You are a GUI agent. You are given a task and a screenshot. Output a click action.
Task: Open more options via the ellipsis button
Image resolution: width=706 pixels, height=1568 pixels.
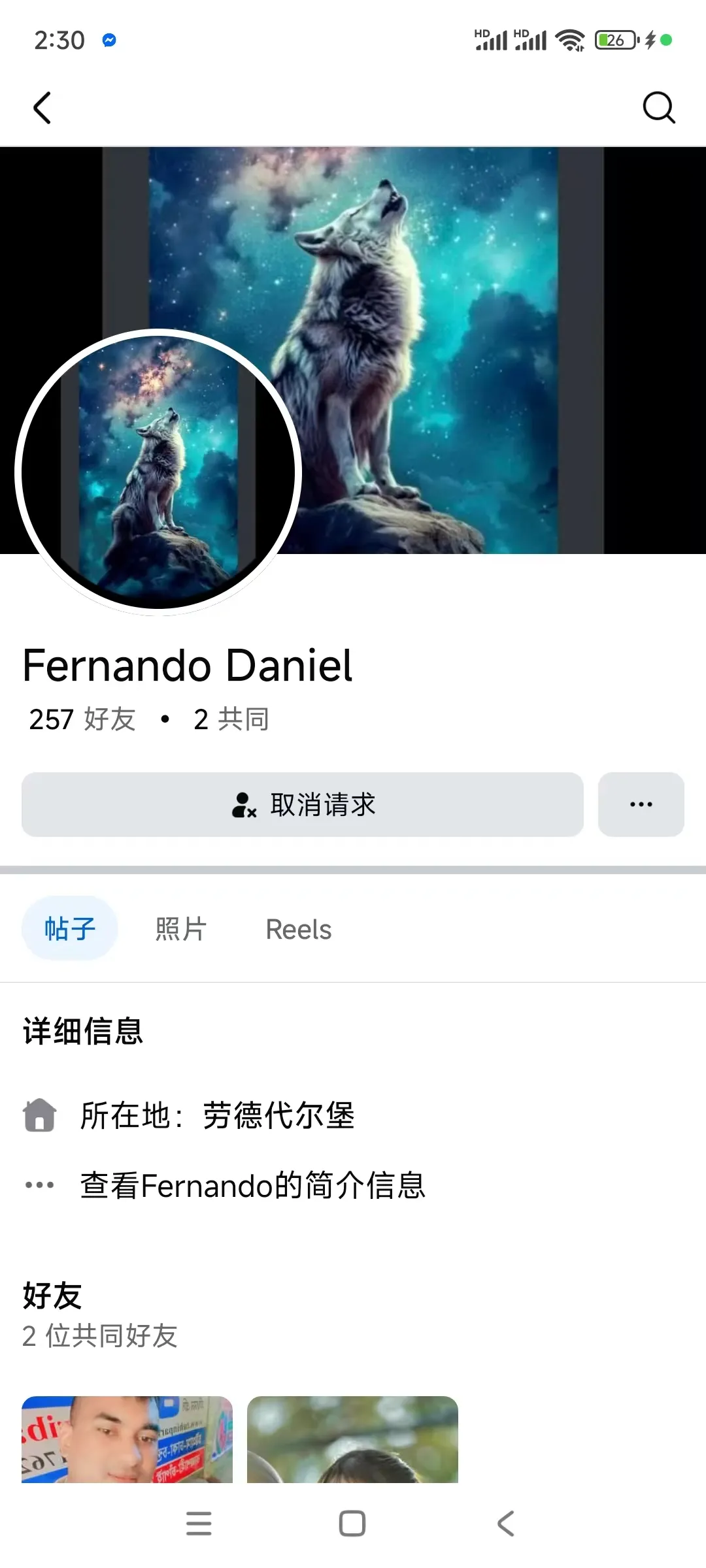(640, 804)
